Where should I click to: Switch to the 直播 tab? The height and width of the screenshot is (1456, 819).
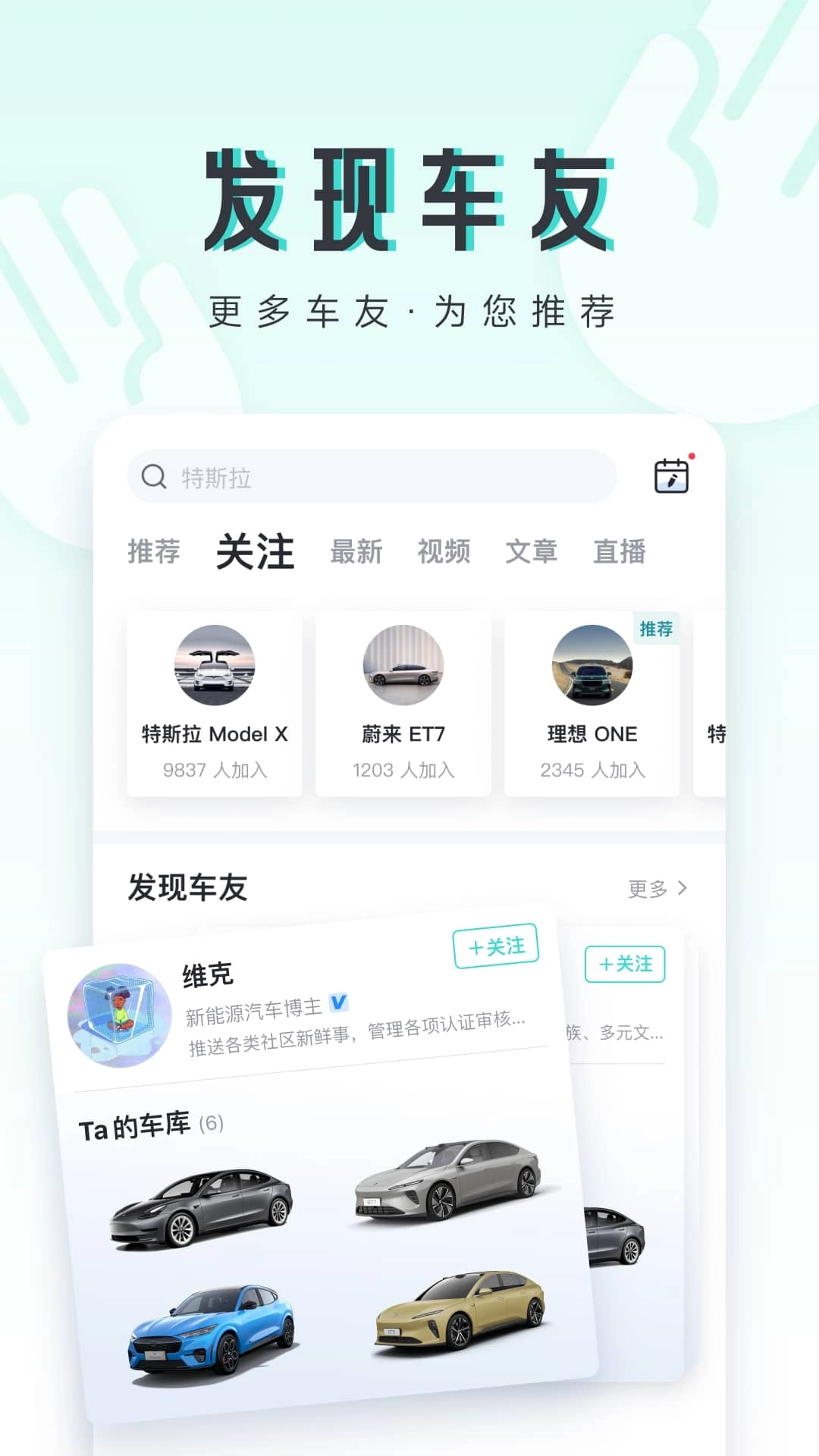tap(620, 552)
